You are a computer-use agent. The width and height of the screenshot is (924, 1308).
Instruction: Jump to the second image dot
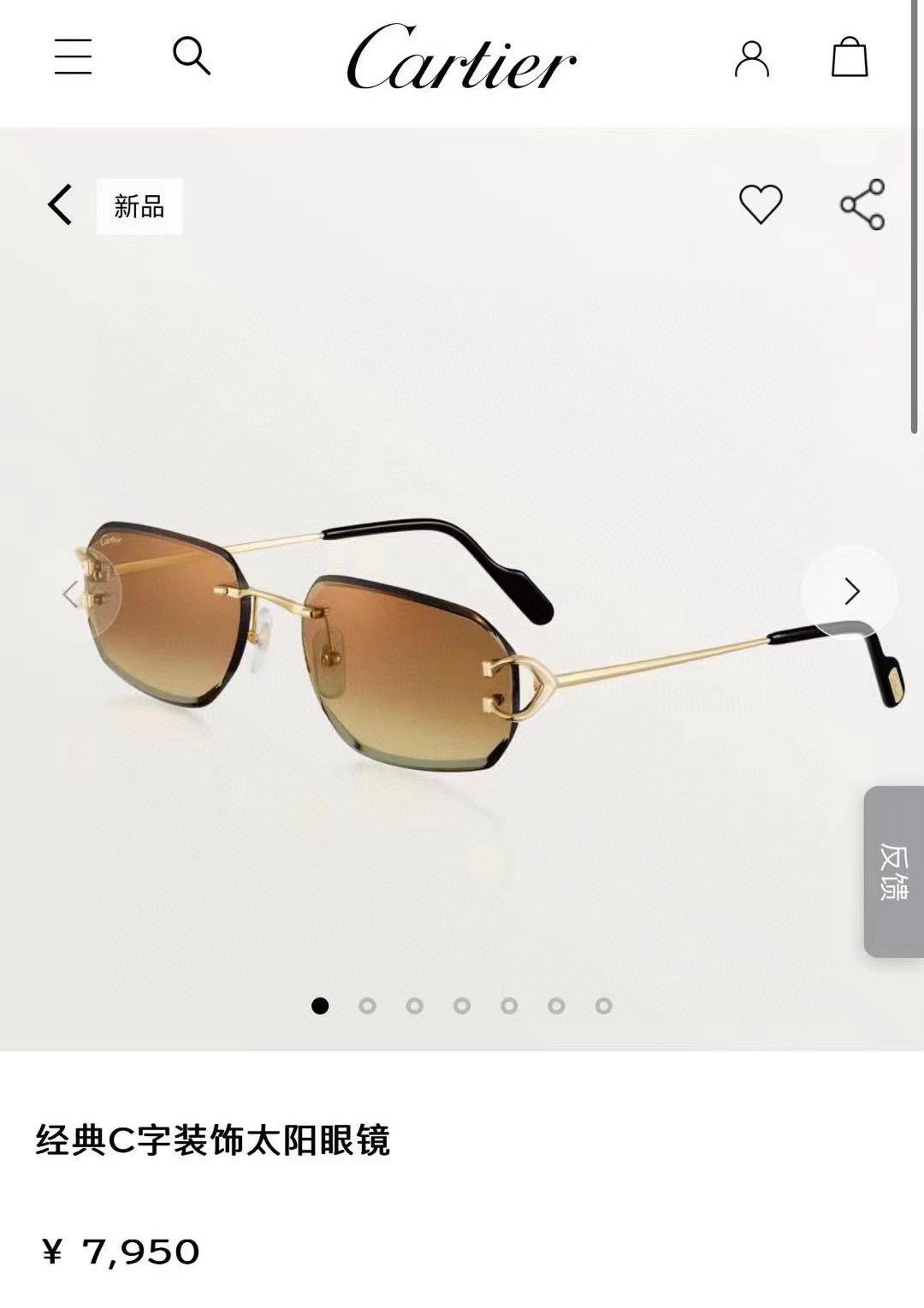pos(368,1006)
